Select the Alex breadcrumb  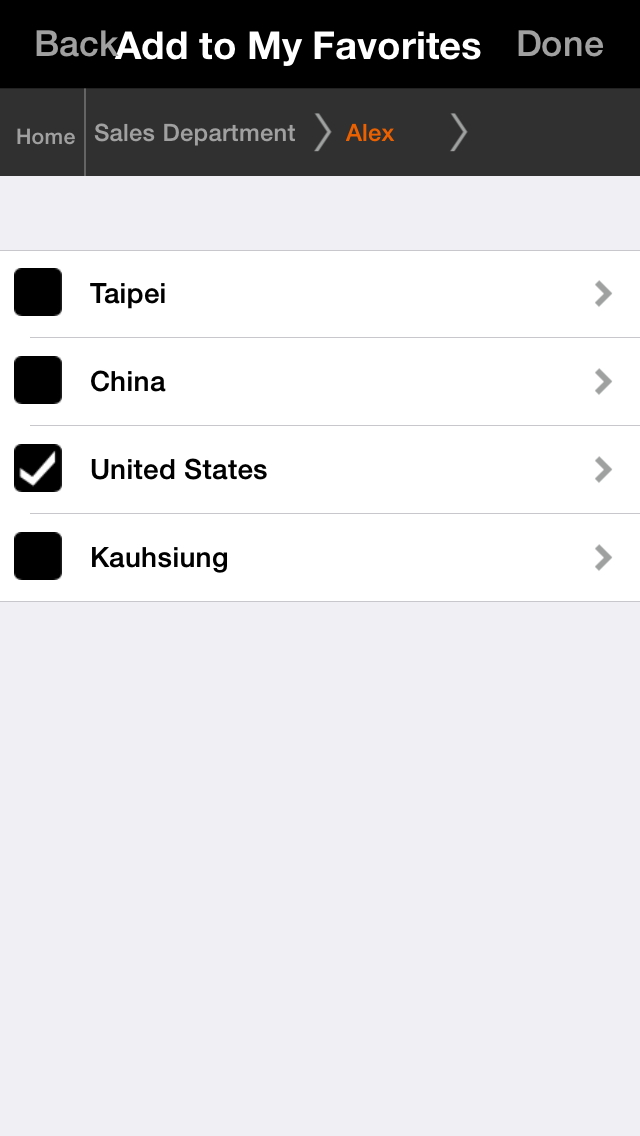(x=370, y=133)
